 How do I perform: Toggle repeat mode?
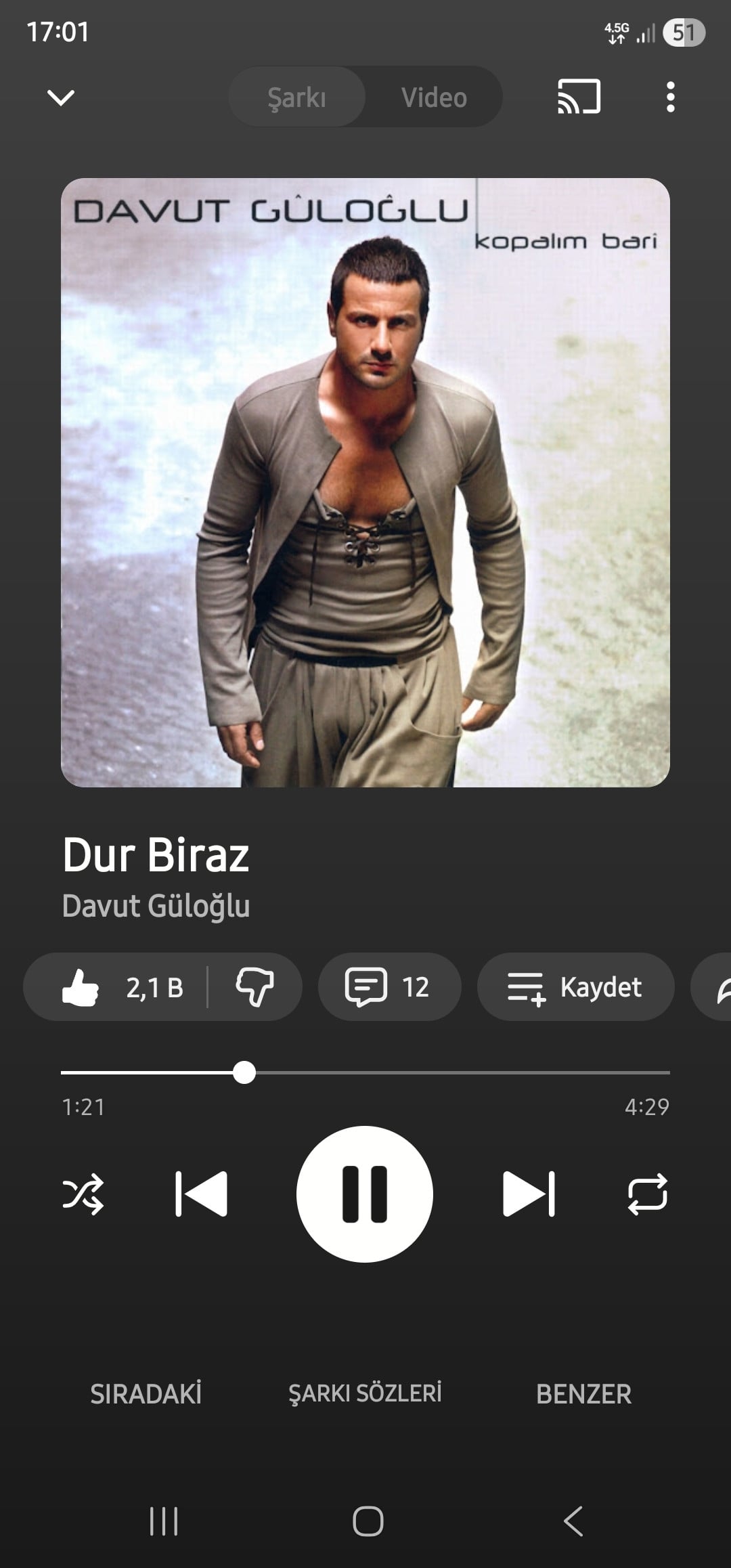click(648, 1194)
